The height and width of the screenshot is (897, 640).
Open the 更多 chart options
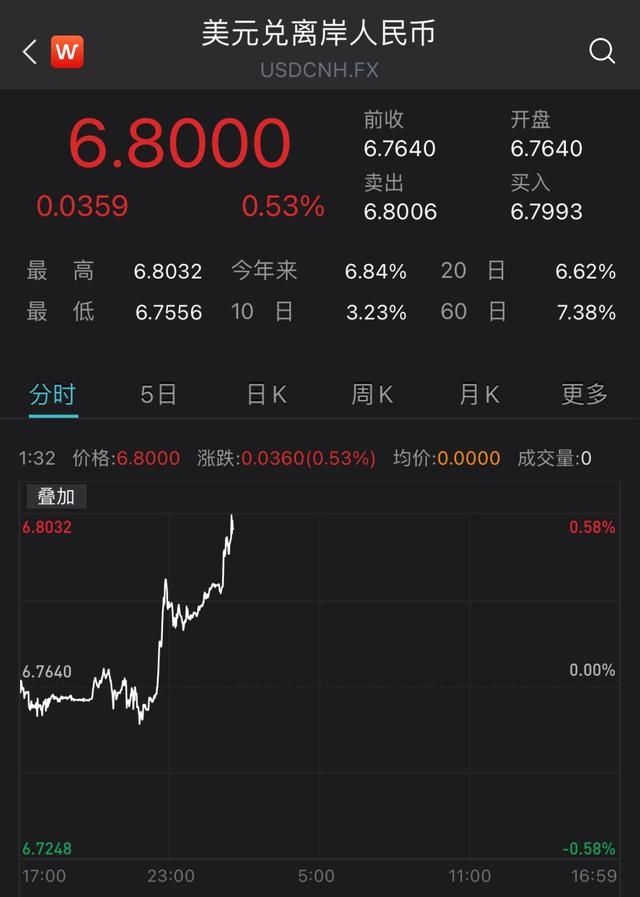(584, 394)
